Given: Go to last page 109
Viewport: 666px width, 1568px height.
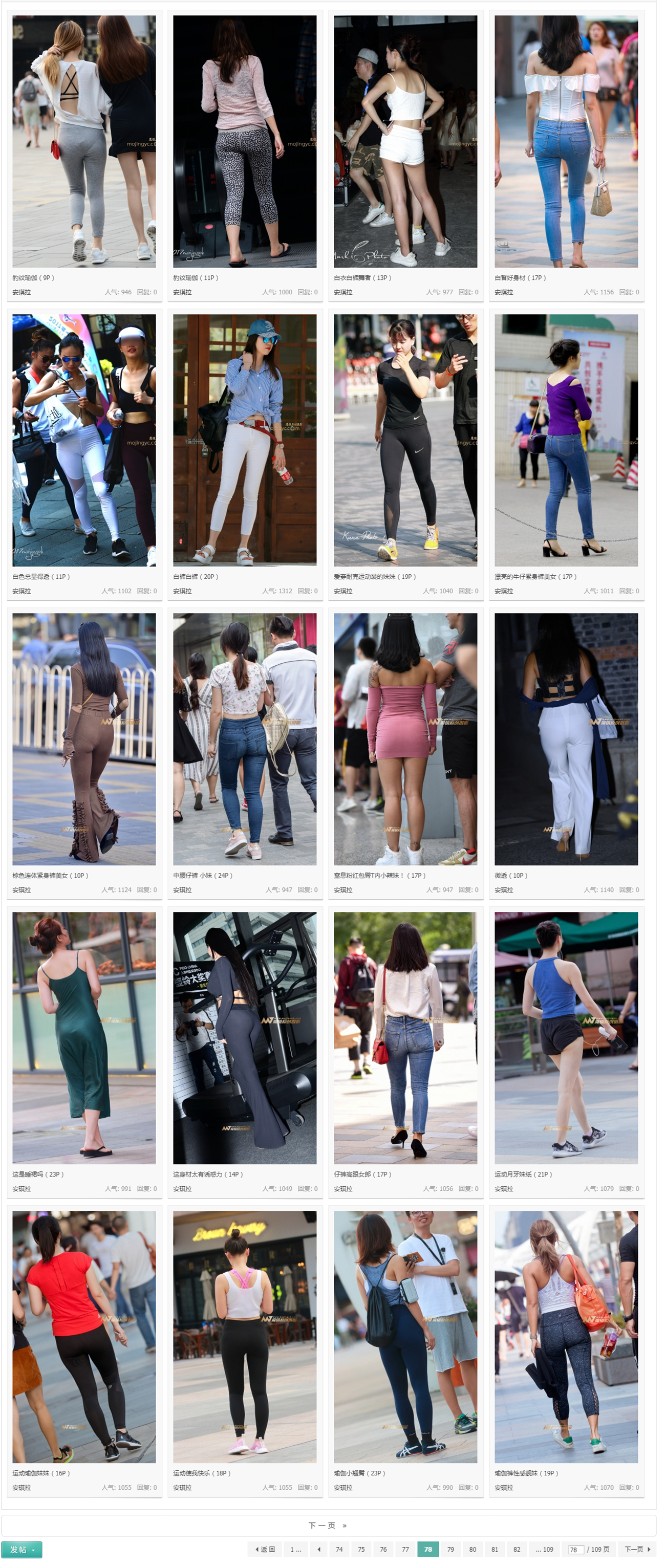Looking at the screenshot, I should 545,1549.
